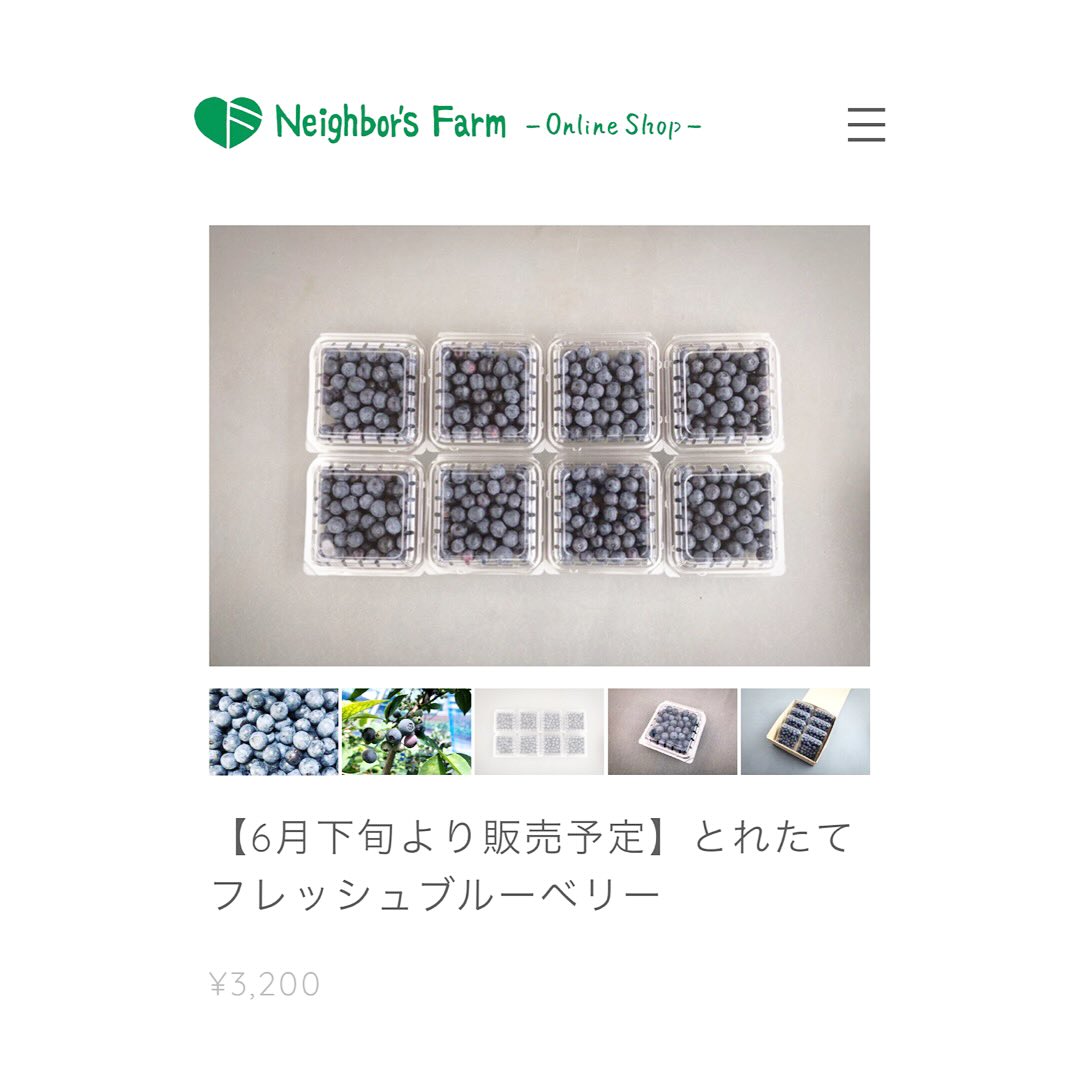Open the hamburger menu
This screenshot has width=1080, height=1080.
866,124
